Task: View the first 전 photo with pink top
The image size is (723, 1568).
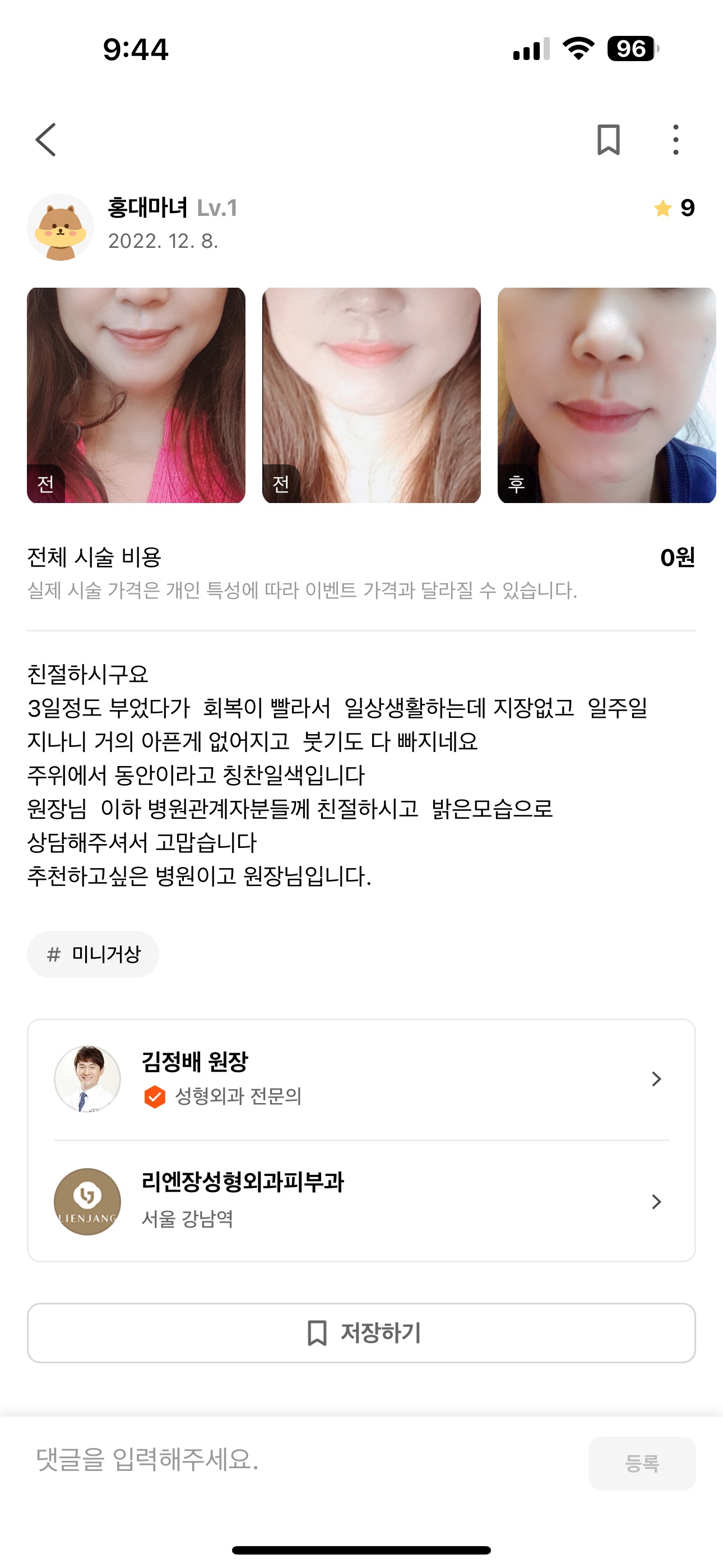Action: coord(136,395)
